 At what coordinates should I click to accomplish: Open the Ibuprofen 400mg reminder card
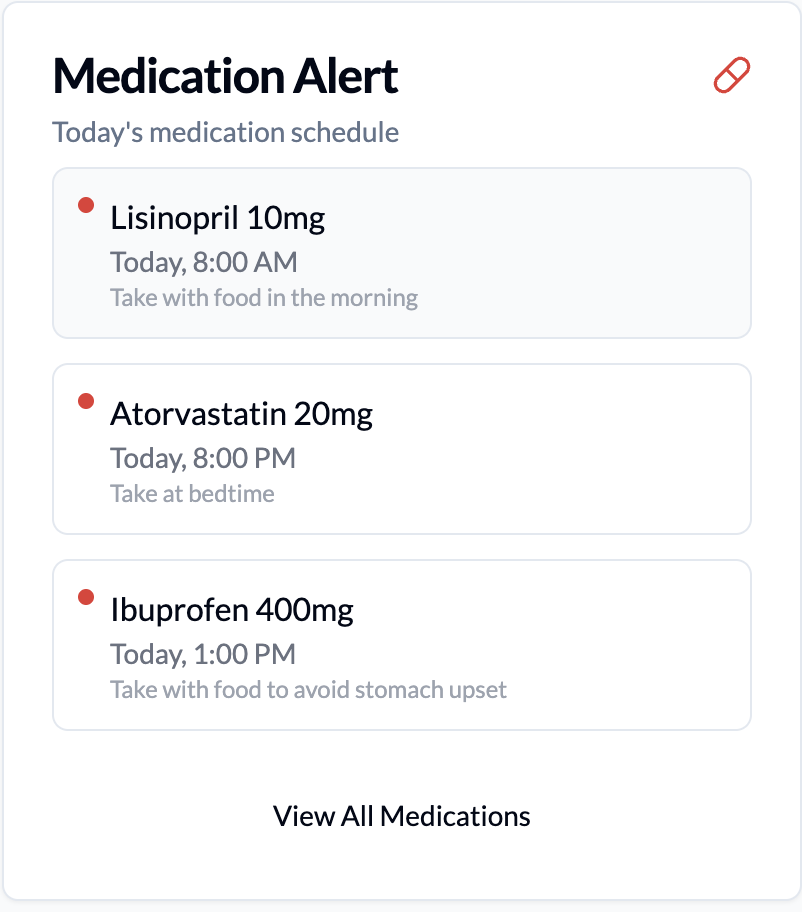[400, 645]
